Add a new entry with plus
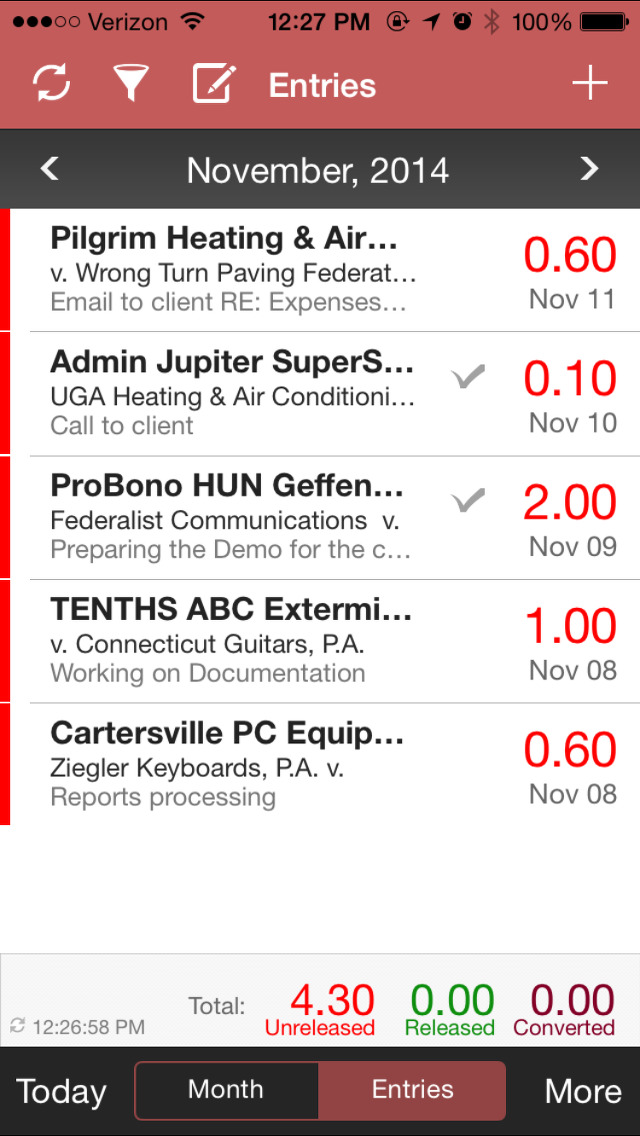 pos(590,84)
